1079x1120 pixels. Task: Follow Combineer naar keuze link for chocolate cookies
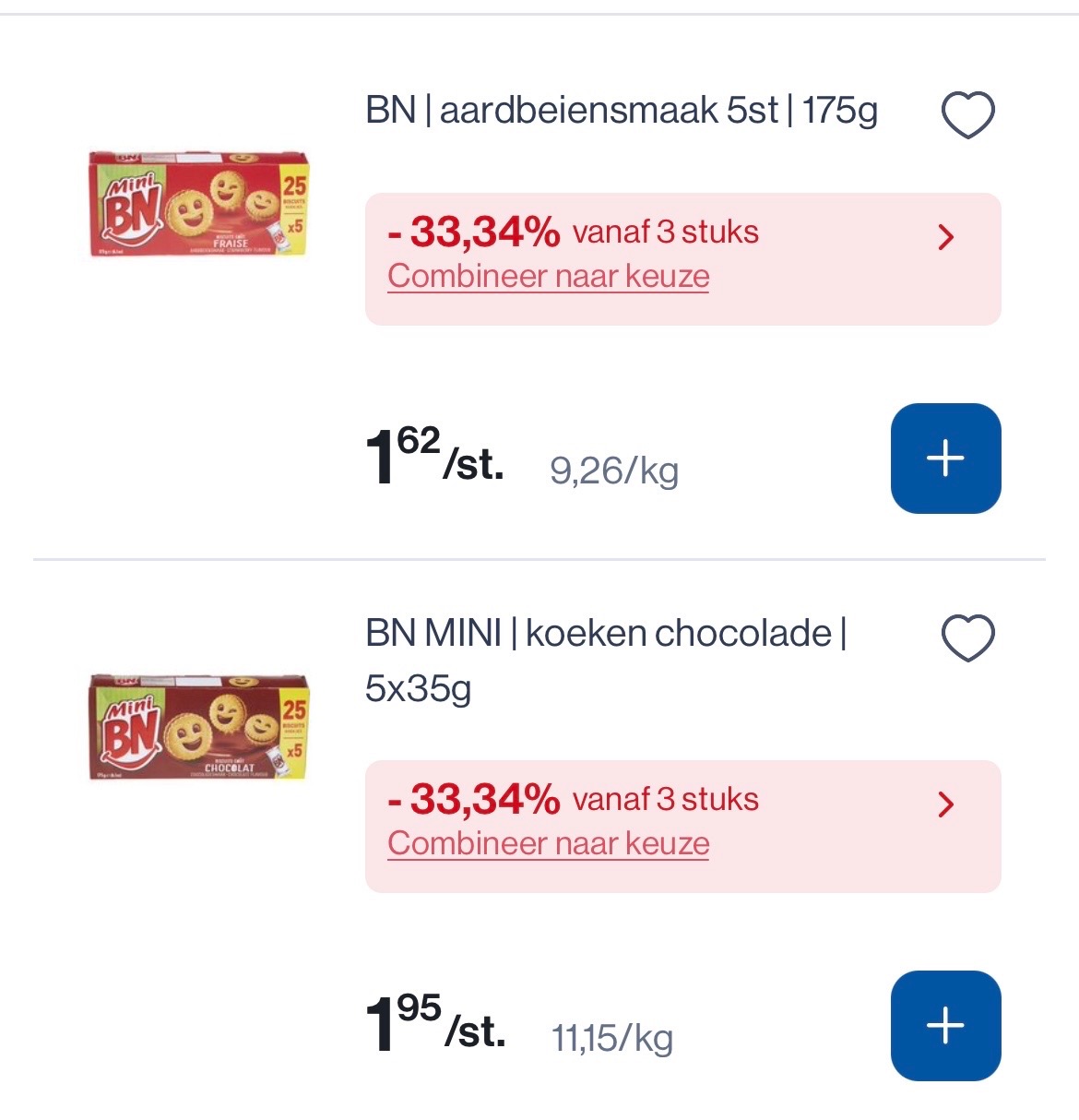pos(548,842)
